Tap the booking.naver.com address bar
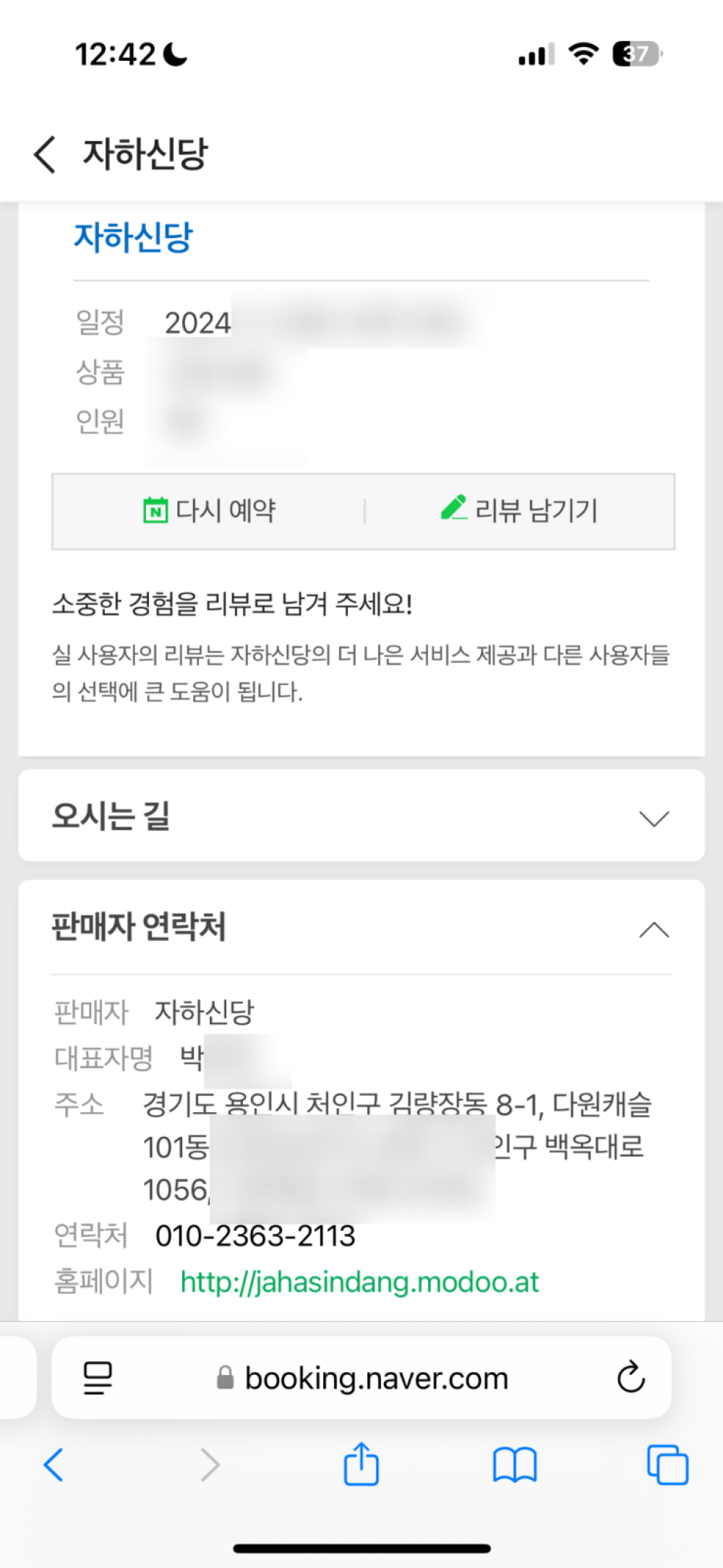 (376, 1379)
